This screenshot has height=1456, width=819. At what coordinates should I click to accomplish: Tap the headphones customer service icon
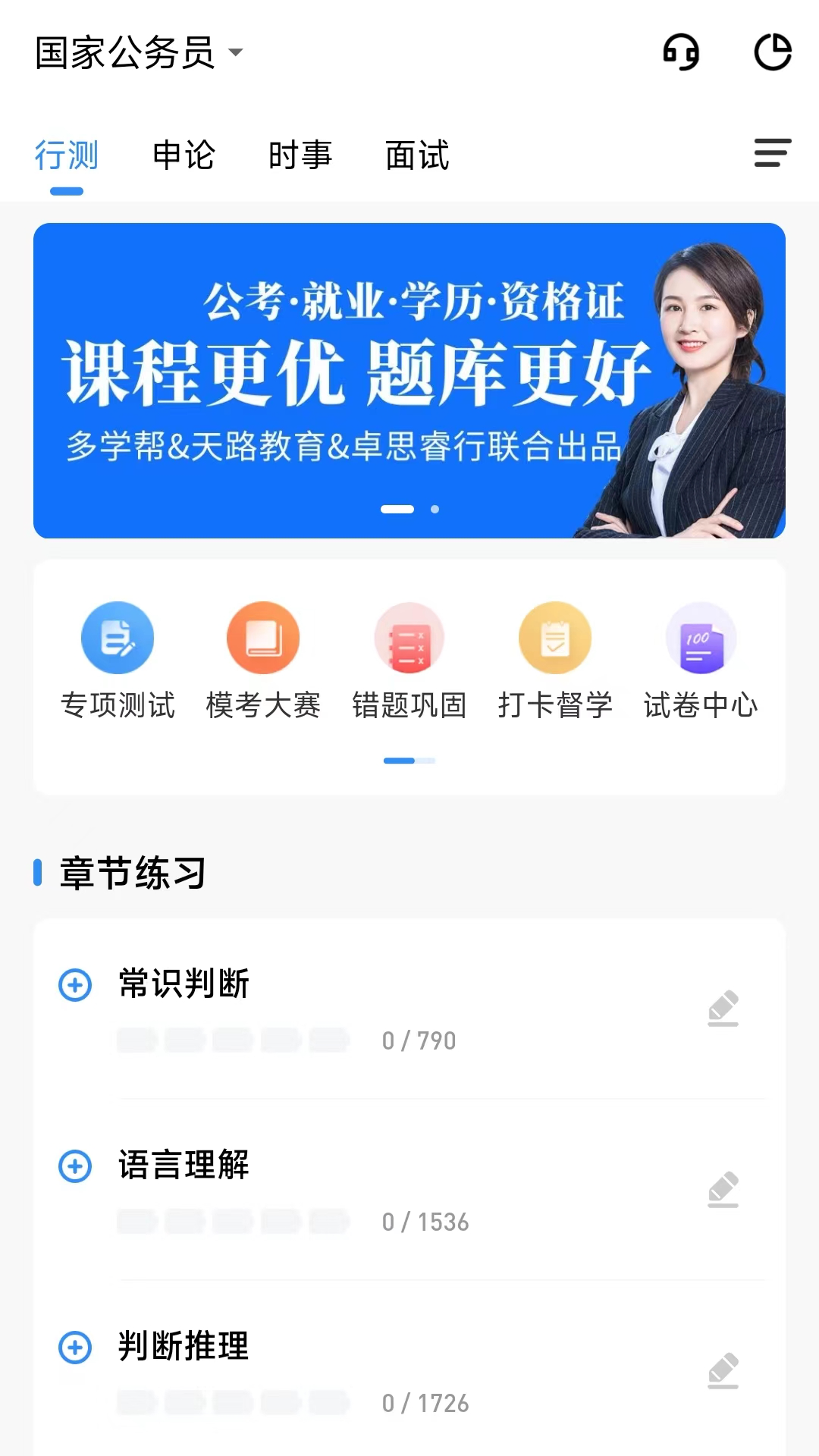pyautogui.click(x=679, y=52)
